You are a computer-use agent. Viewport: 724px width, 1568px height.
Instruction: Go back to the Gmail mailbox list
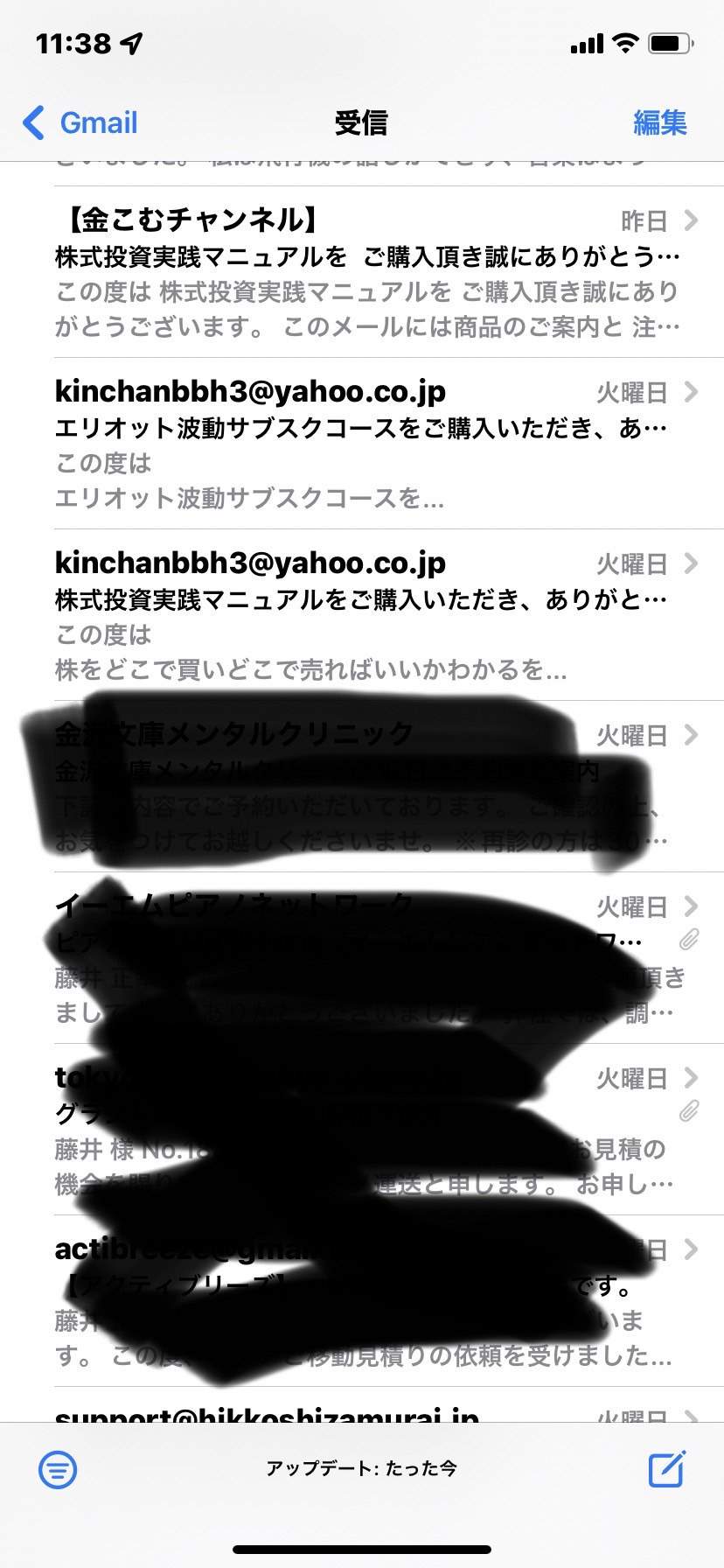coord(80,123)
